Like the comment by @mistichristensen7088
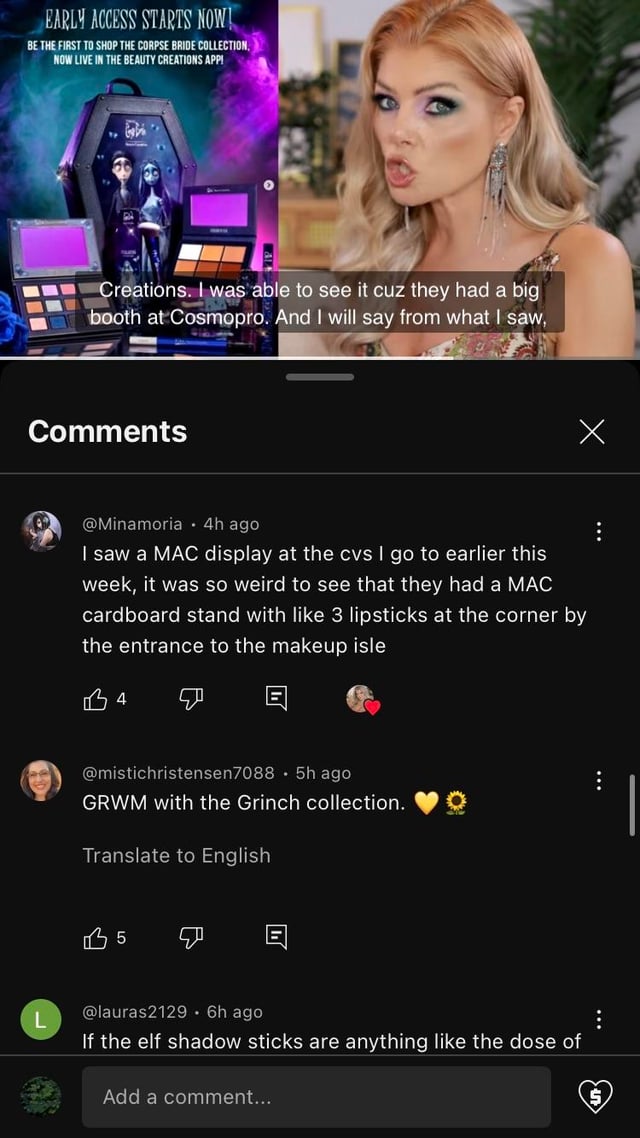640x1138 pixels. 95,937
